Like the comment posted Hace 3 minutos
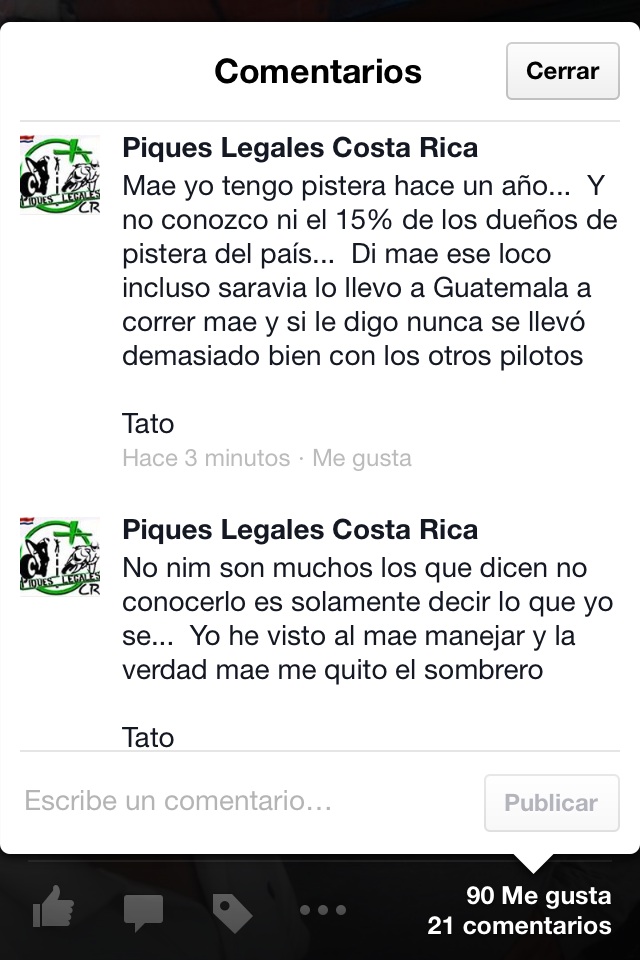 tap(362, 459)
